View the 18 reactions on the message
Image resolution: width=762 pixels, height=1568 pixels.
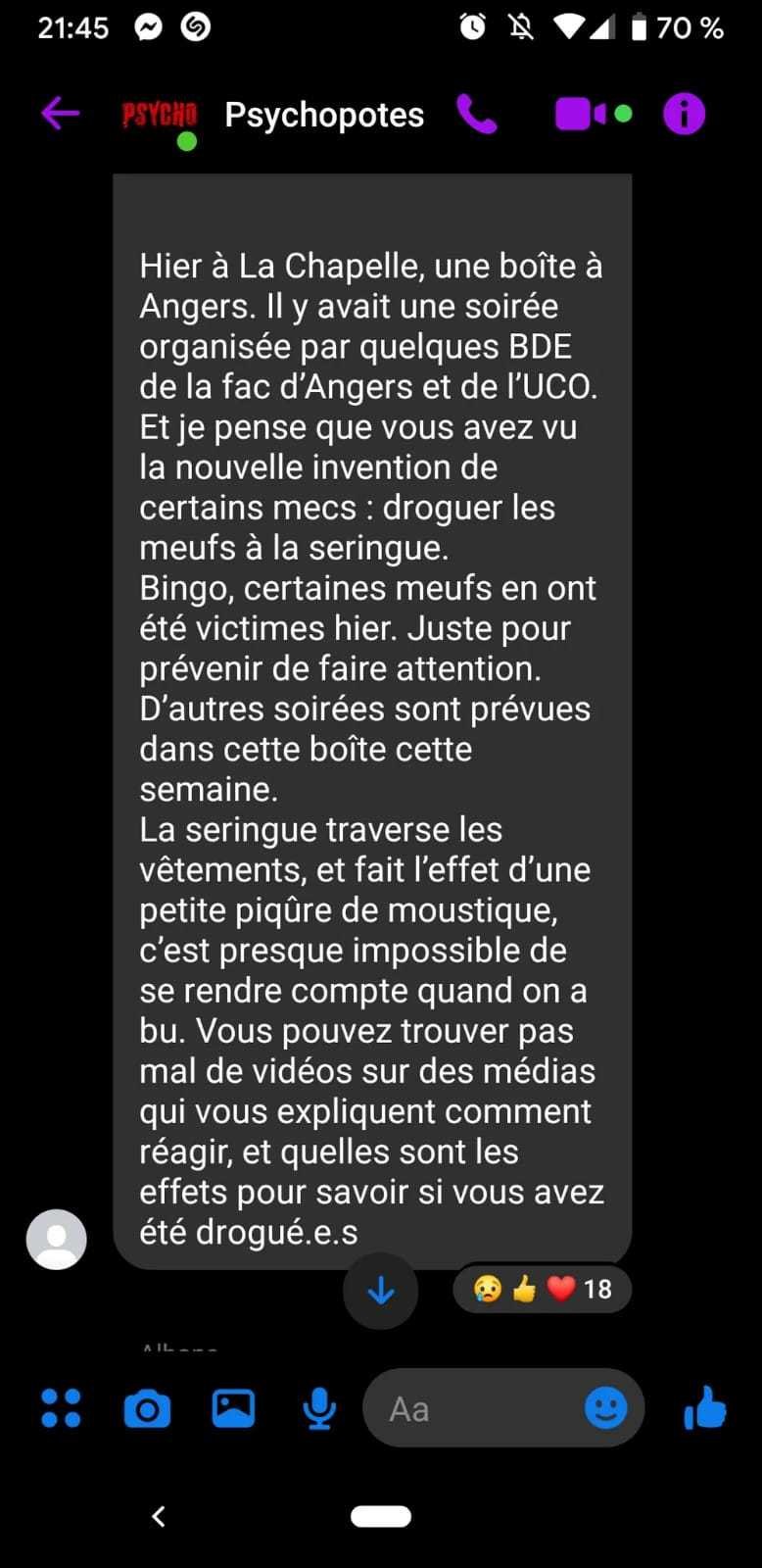(x=543, y=1289)
